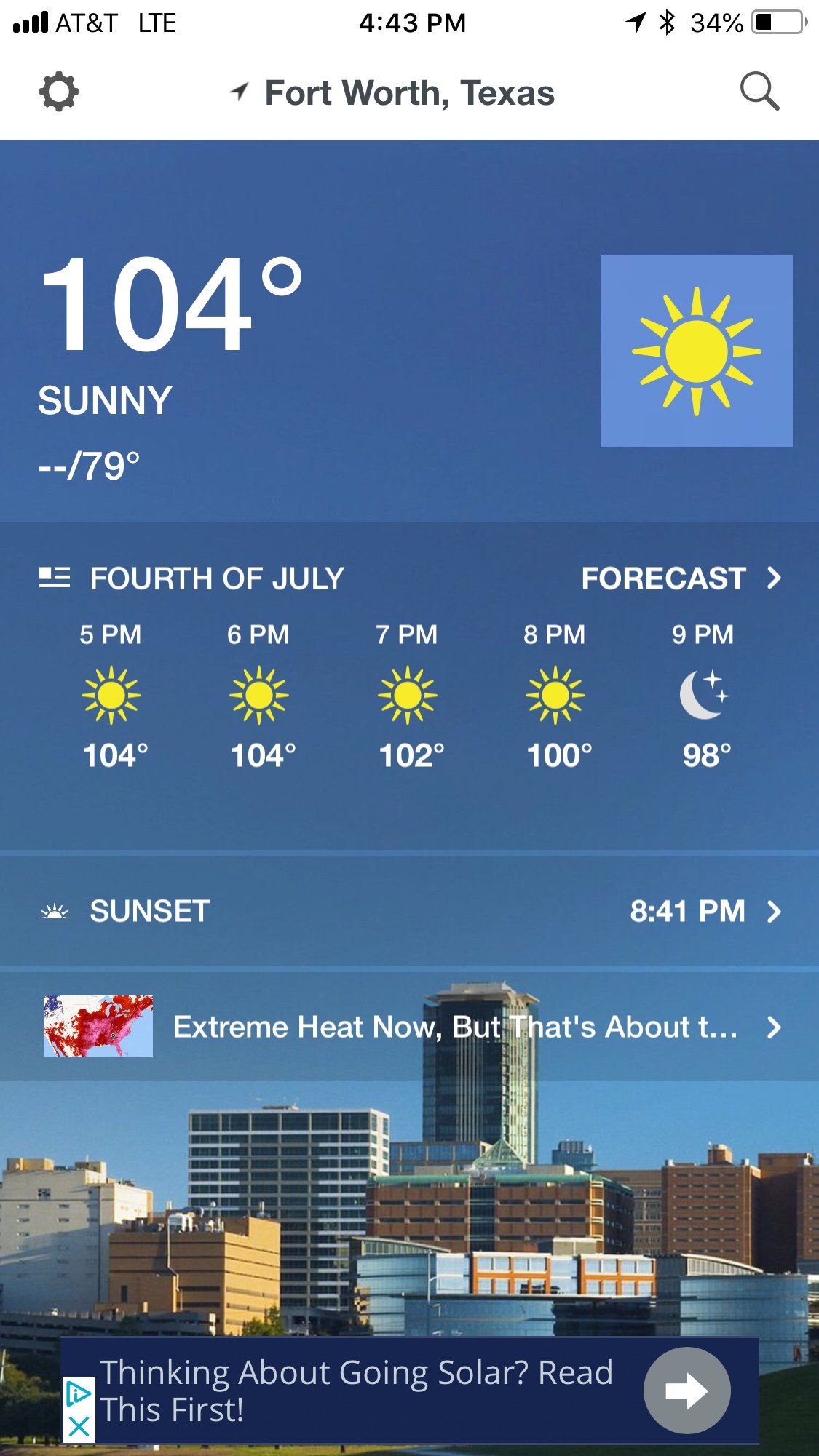Open the full forecast
This screenshot has width=819, height=1456.
pos(680,578)
